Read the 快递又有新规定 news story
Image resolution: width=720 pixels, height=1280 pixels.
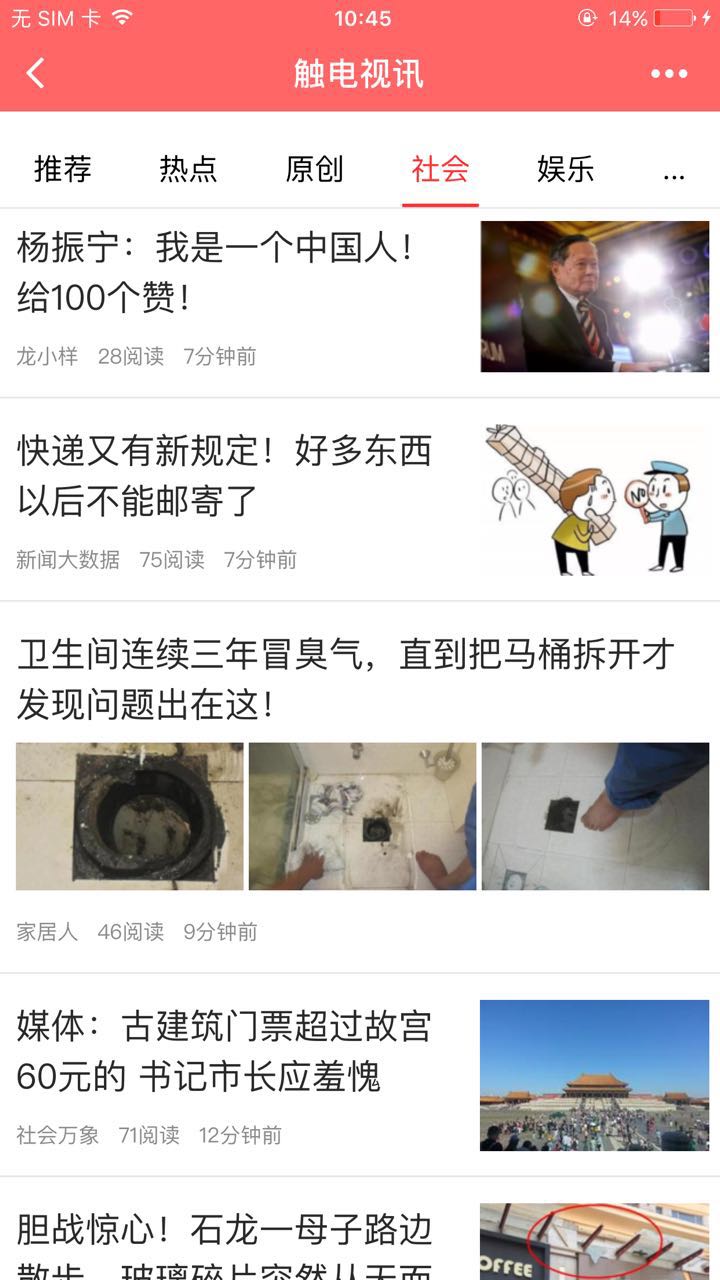click(225, 476)
